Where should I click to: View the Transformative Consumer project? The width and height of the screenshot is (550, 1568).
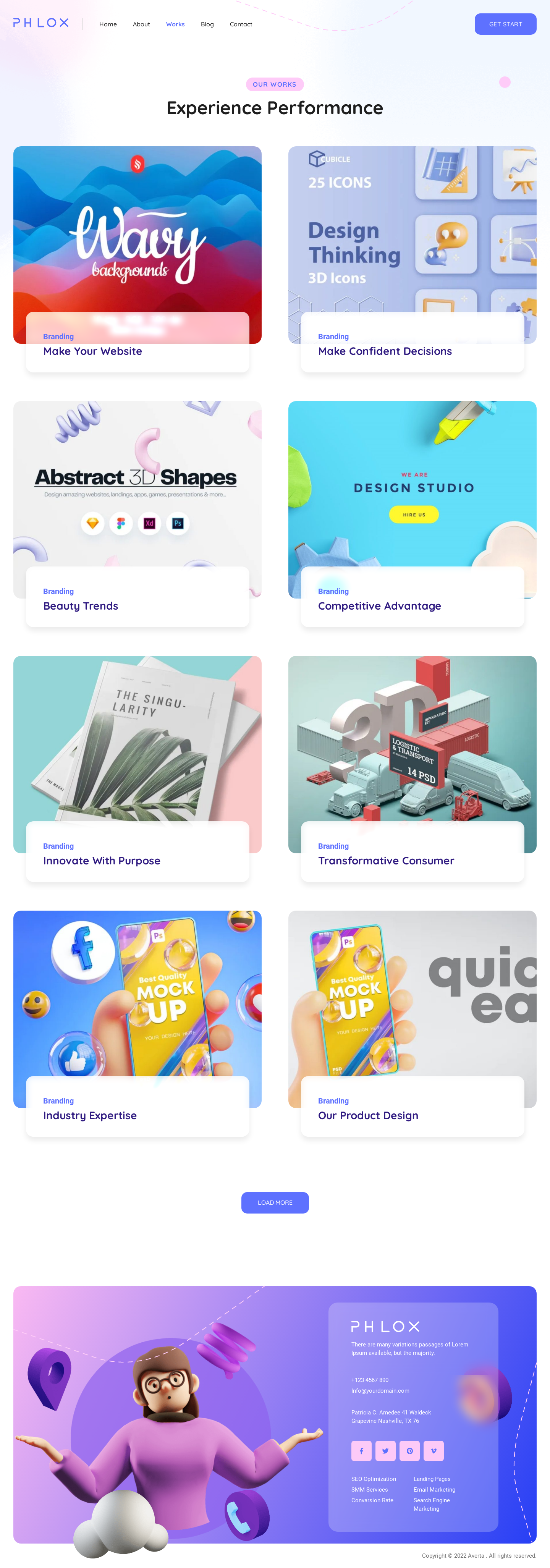tap(386, 861)
